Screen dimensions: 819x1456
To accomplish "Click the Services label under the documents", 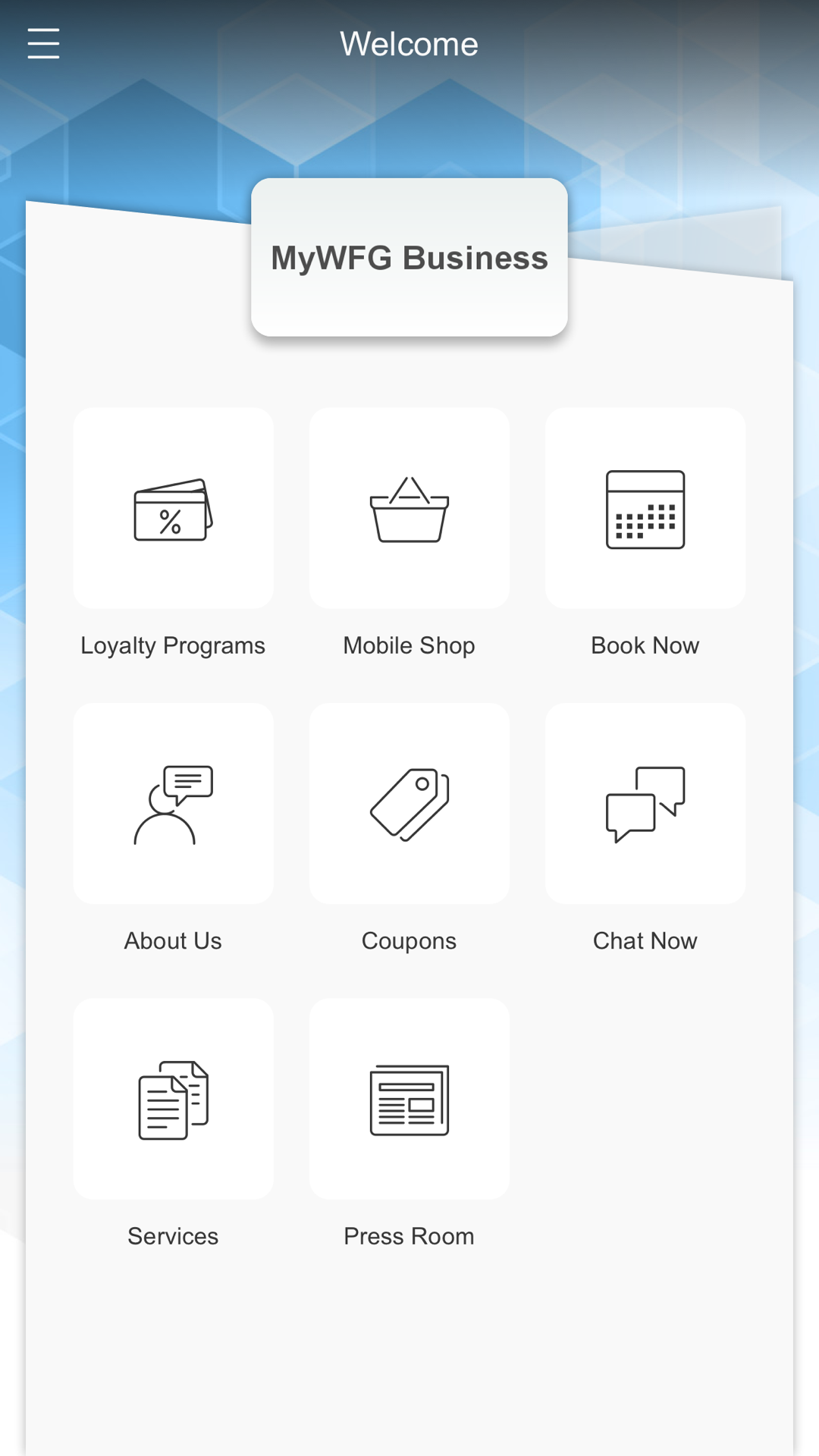I will tap(173, 1236).
